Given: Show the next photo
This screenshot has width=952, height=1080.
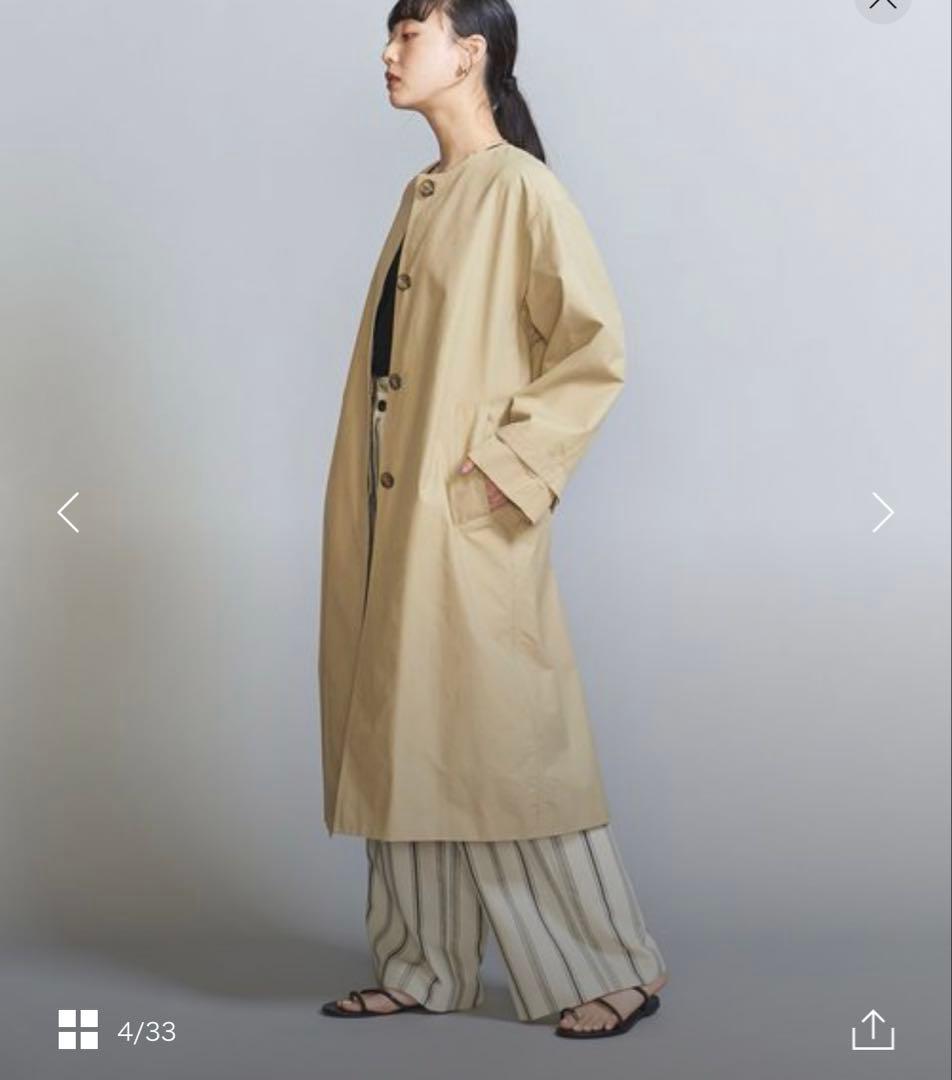Looking at the screenshot, I should tap(882, 512).
